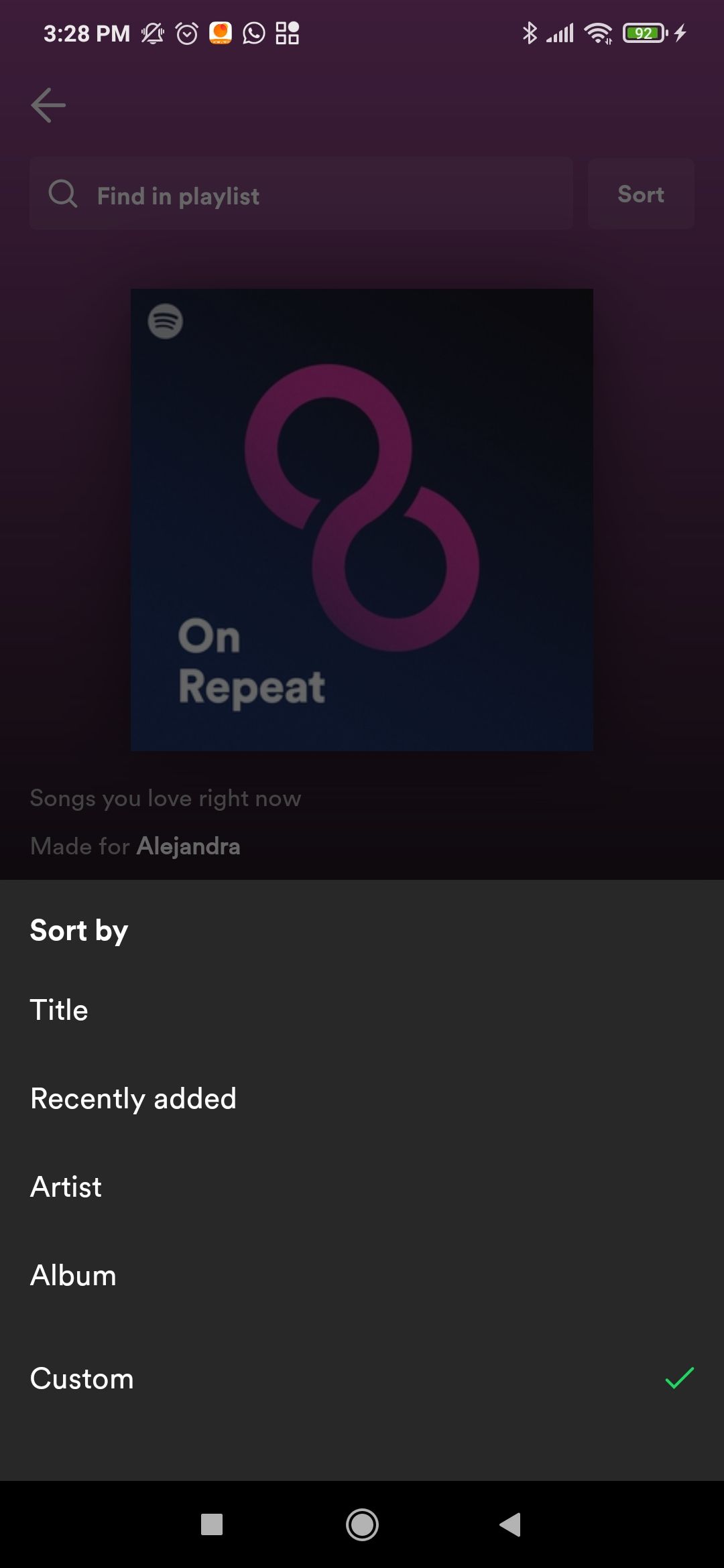Select Artist from the sort menu

pyautogui.click(x=66, y=1186)
